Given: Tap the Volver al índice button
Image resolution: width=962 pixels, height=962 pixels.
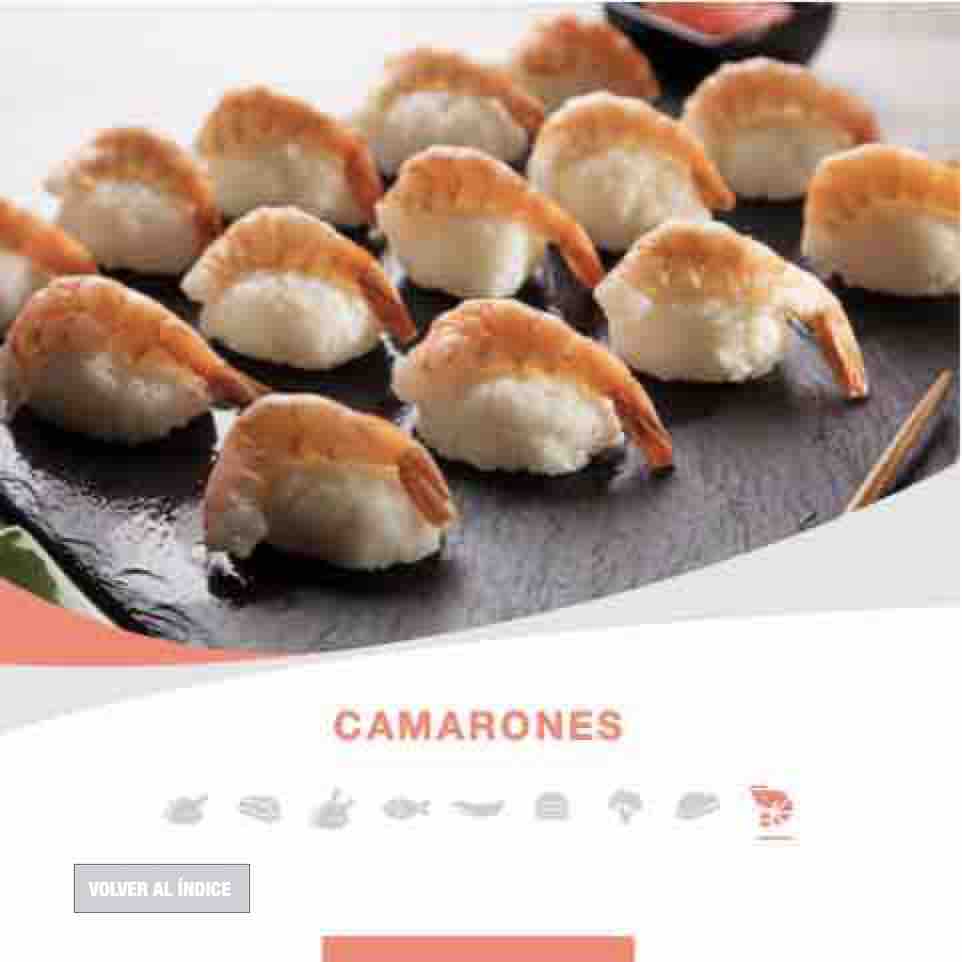Looking at the screenshot, I should pyautogui.click(x=161, y=888).
